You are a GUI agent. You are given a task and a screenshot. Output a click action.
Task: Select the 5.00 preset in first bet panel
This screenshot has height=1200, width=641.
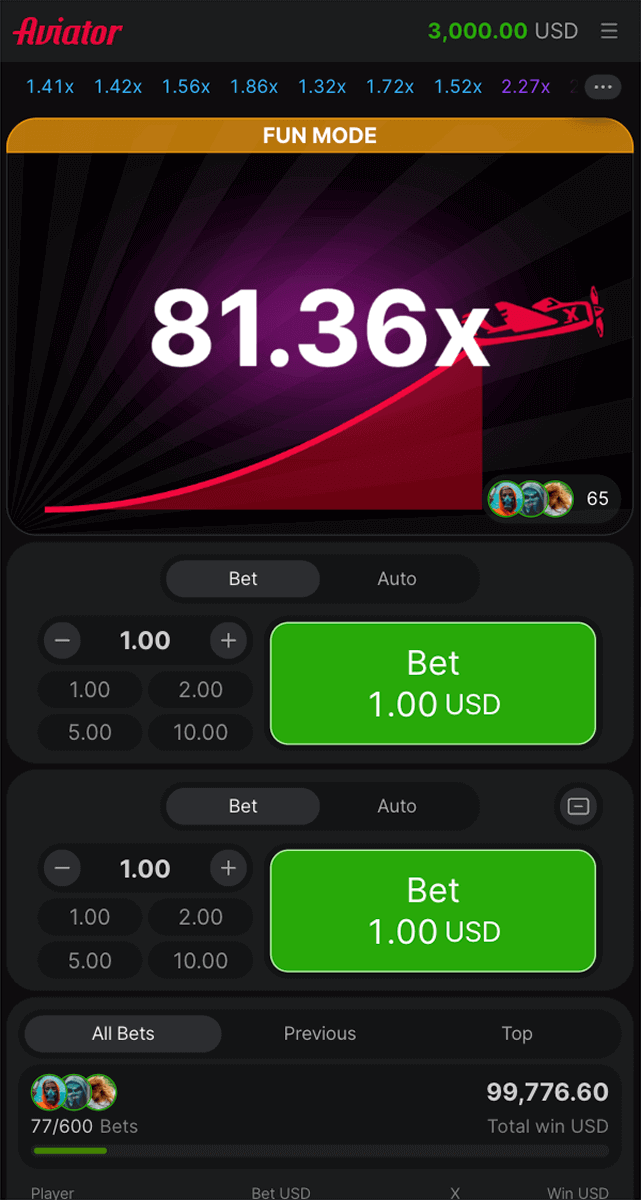point(90,732)
